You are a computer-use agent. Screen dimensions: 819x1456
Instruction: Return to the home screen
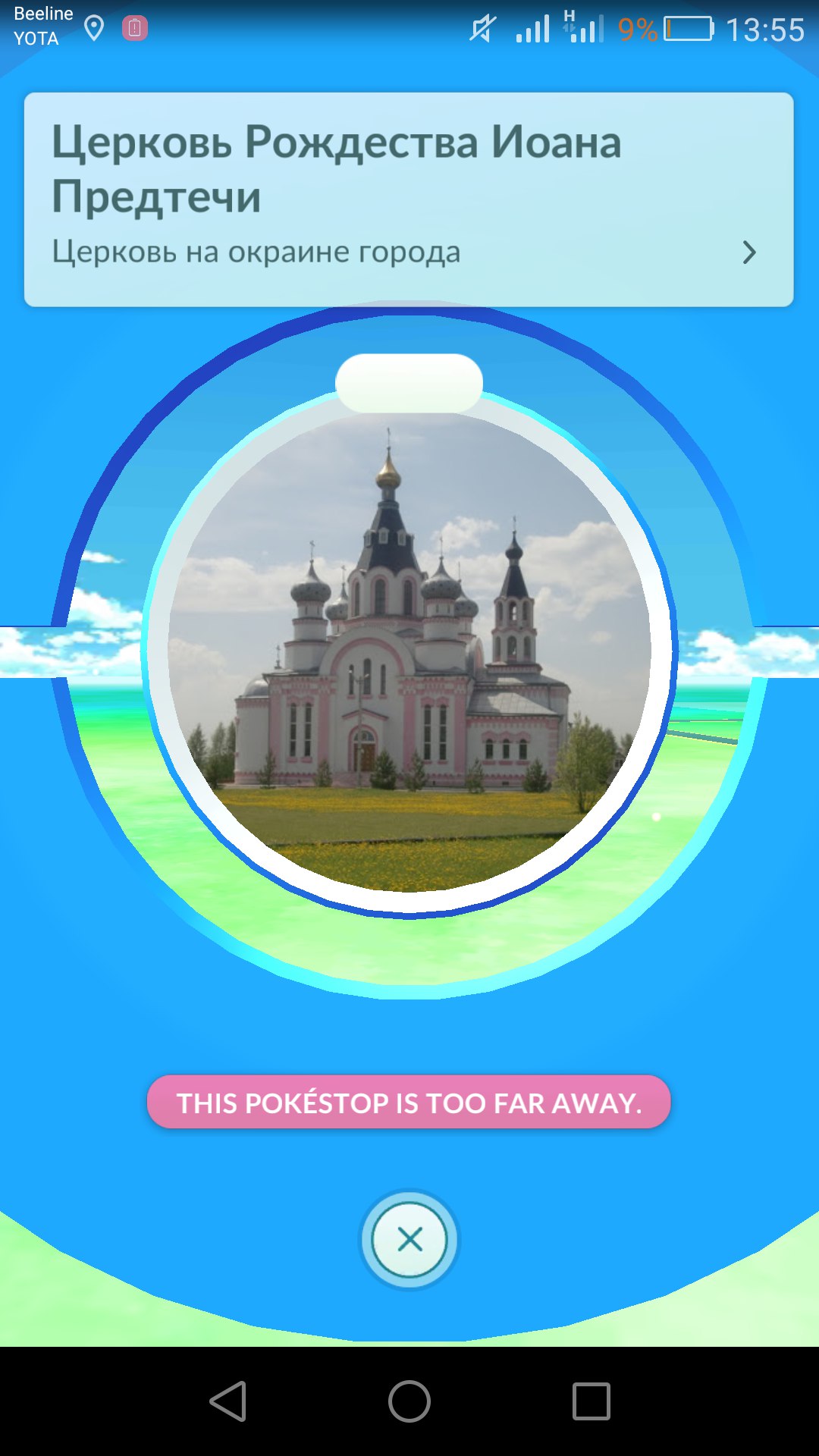point(409,1401)
